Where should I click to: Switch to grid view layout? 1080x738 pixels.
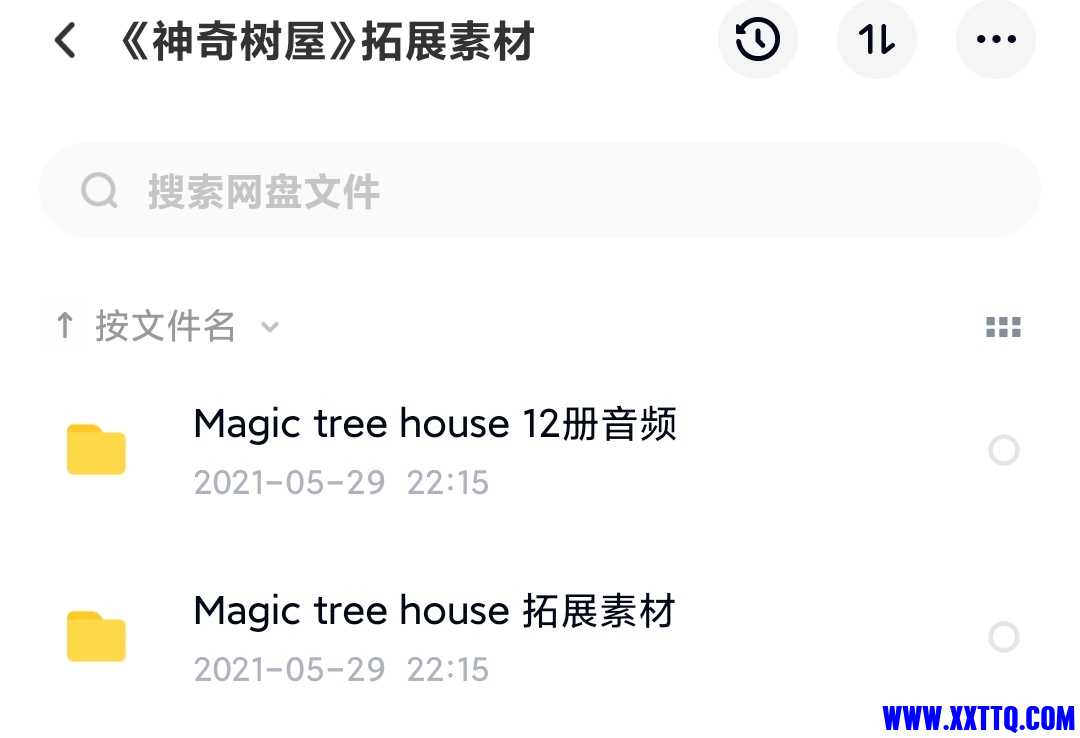coord(1003,327)
